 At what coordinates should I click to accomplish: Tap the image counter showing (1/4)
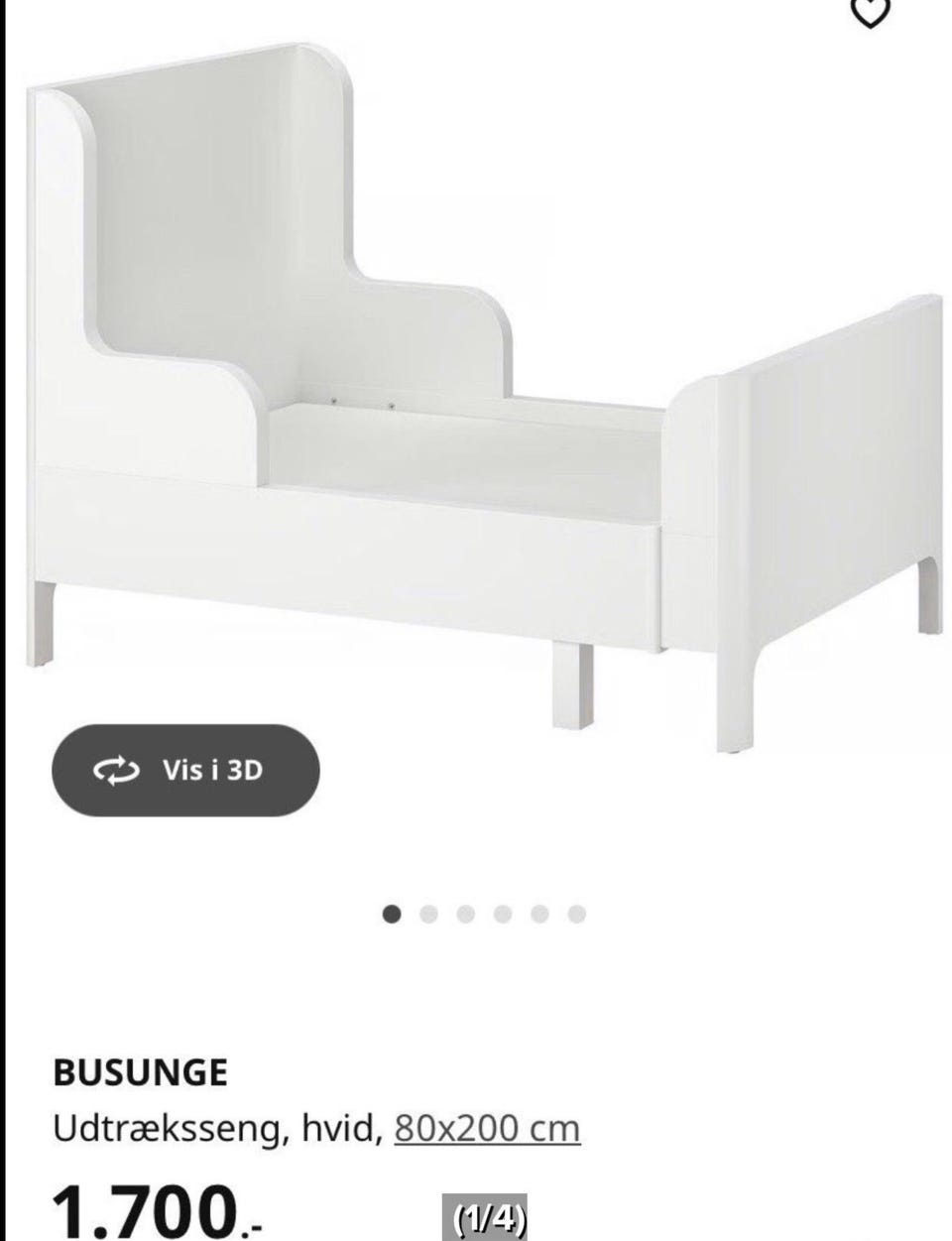(x=490, y=1214)
